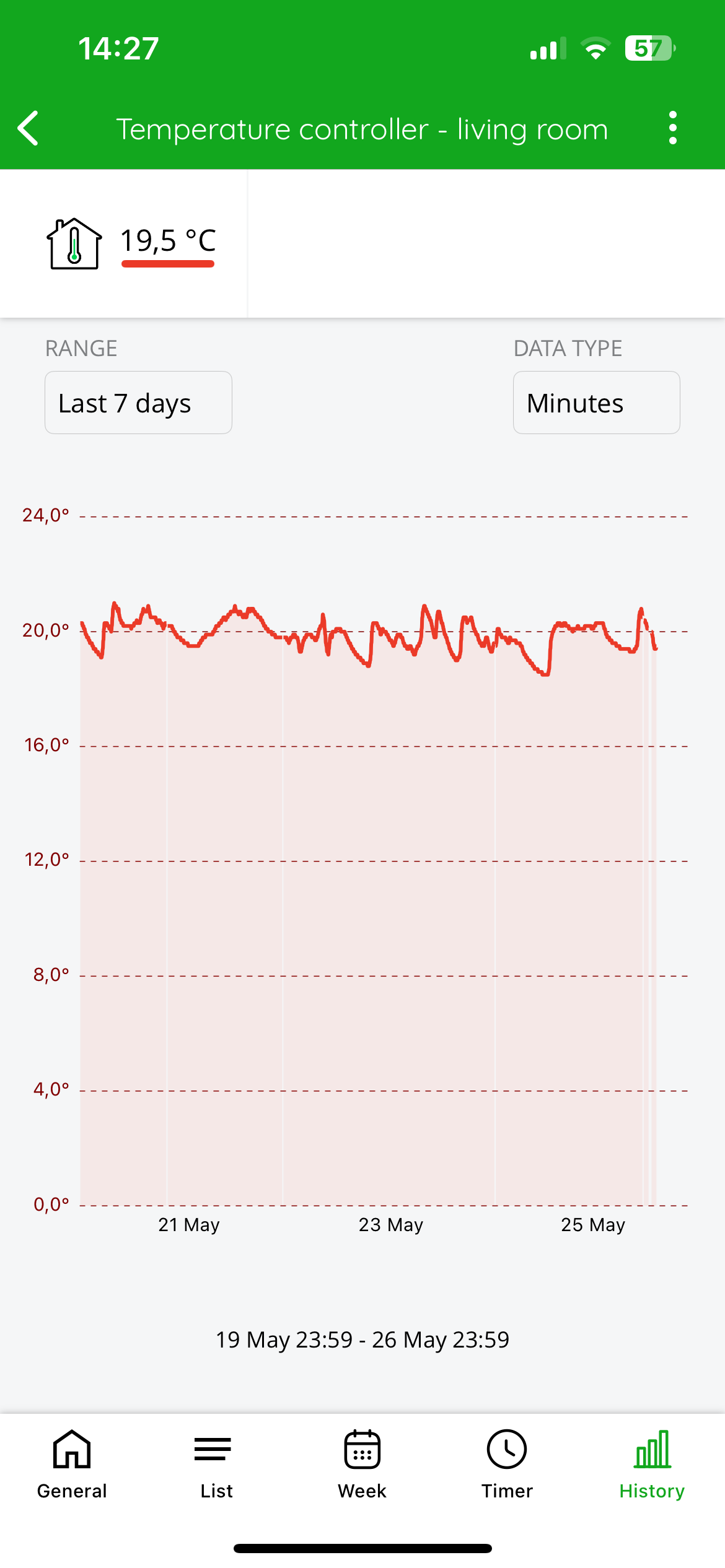
Task: Open the Last 7 days range dropdown
Action: [x=138, y=403]
